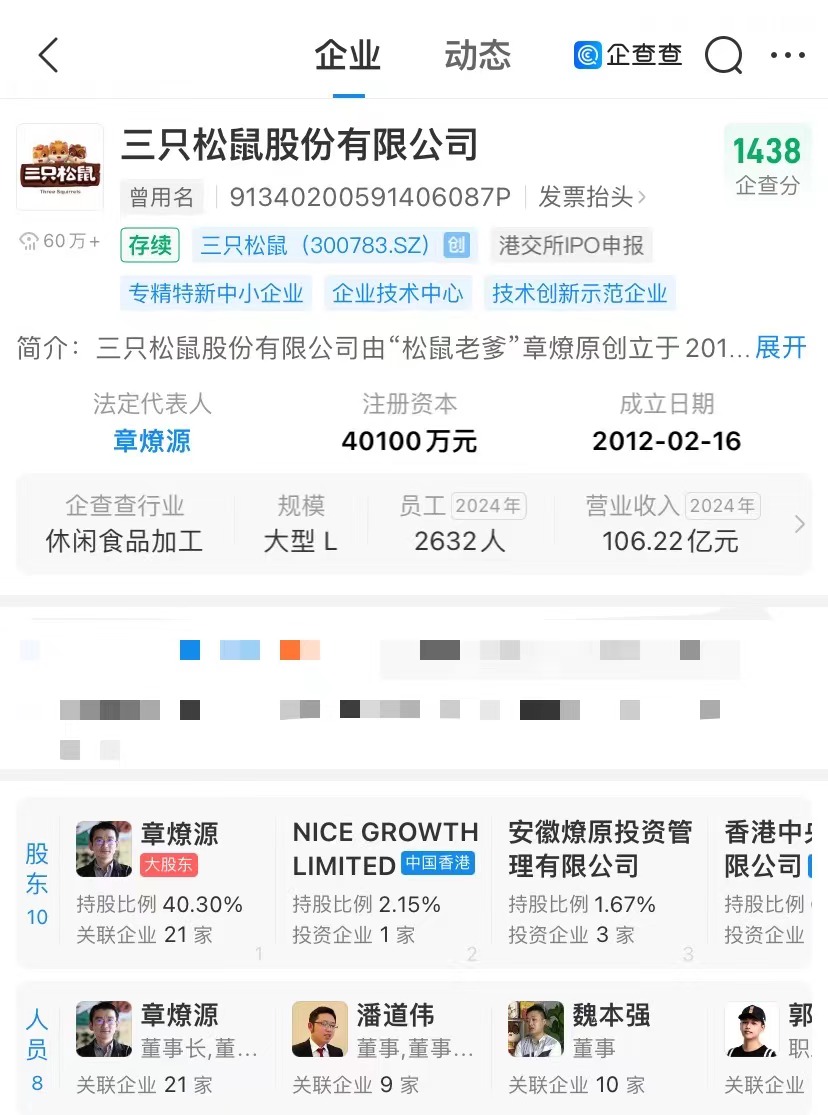Open the search magnifier icon
This screenshot has width=828, height=1115.
coord(723,55)
